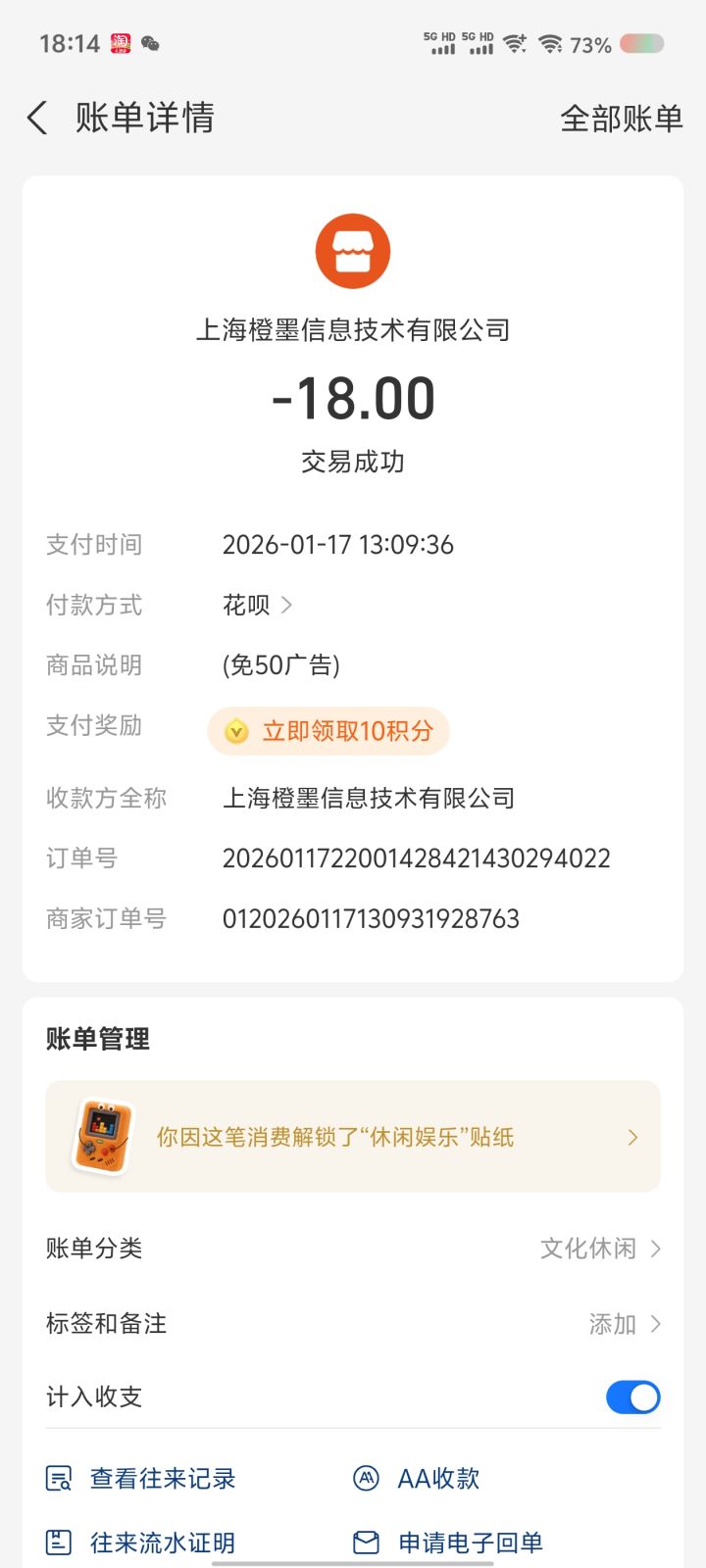
Task: Open 账单详情 title area
Action: pos(143,118)
